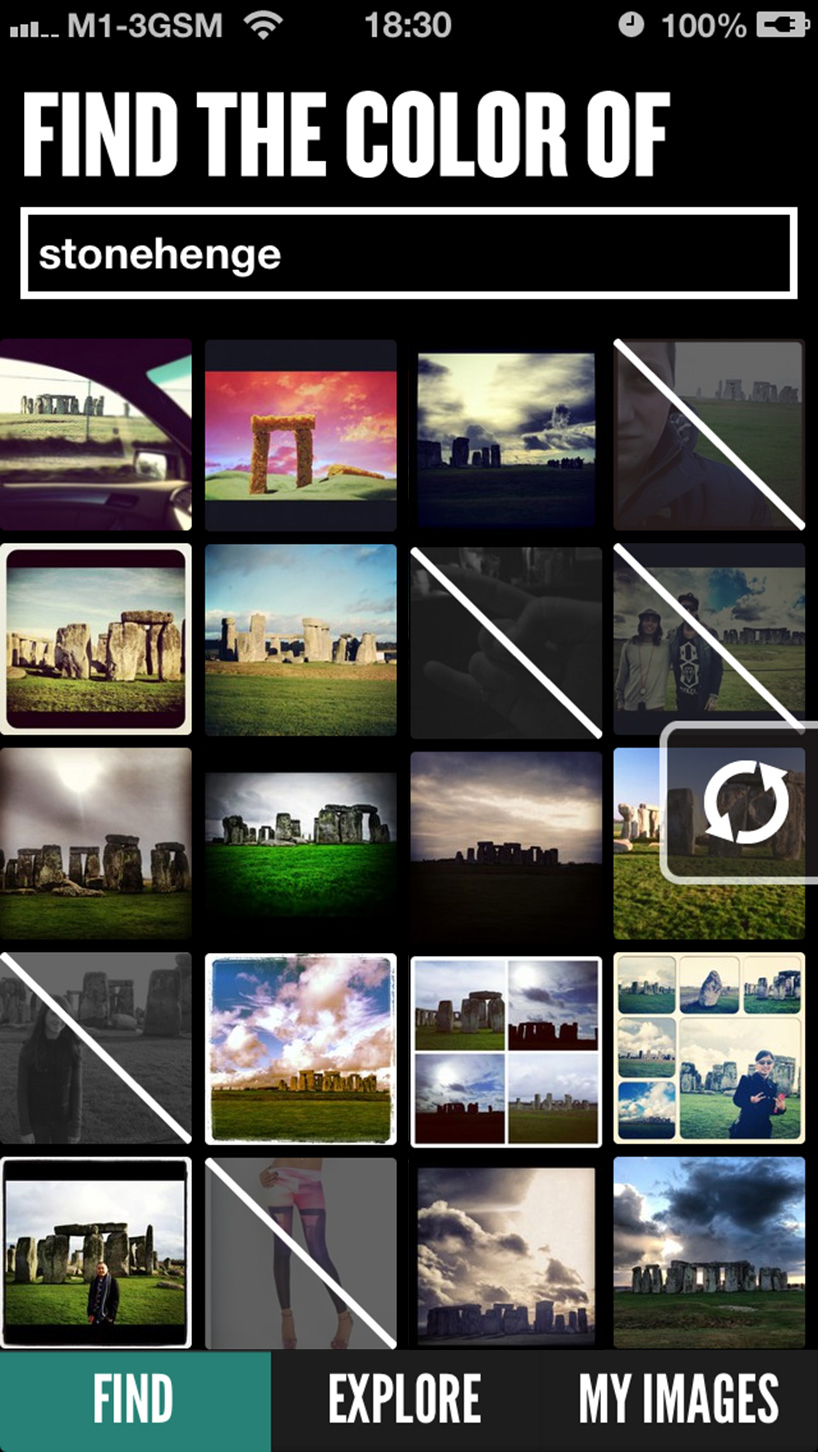Choose the vivid green grass Stonehenge photo
Screen dimensions: 818x1452
[x=301, y=845]
